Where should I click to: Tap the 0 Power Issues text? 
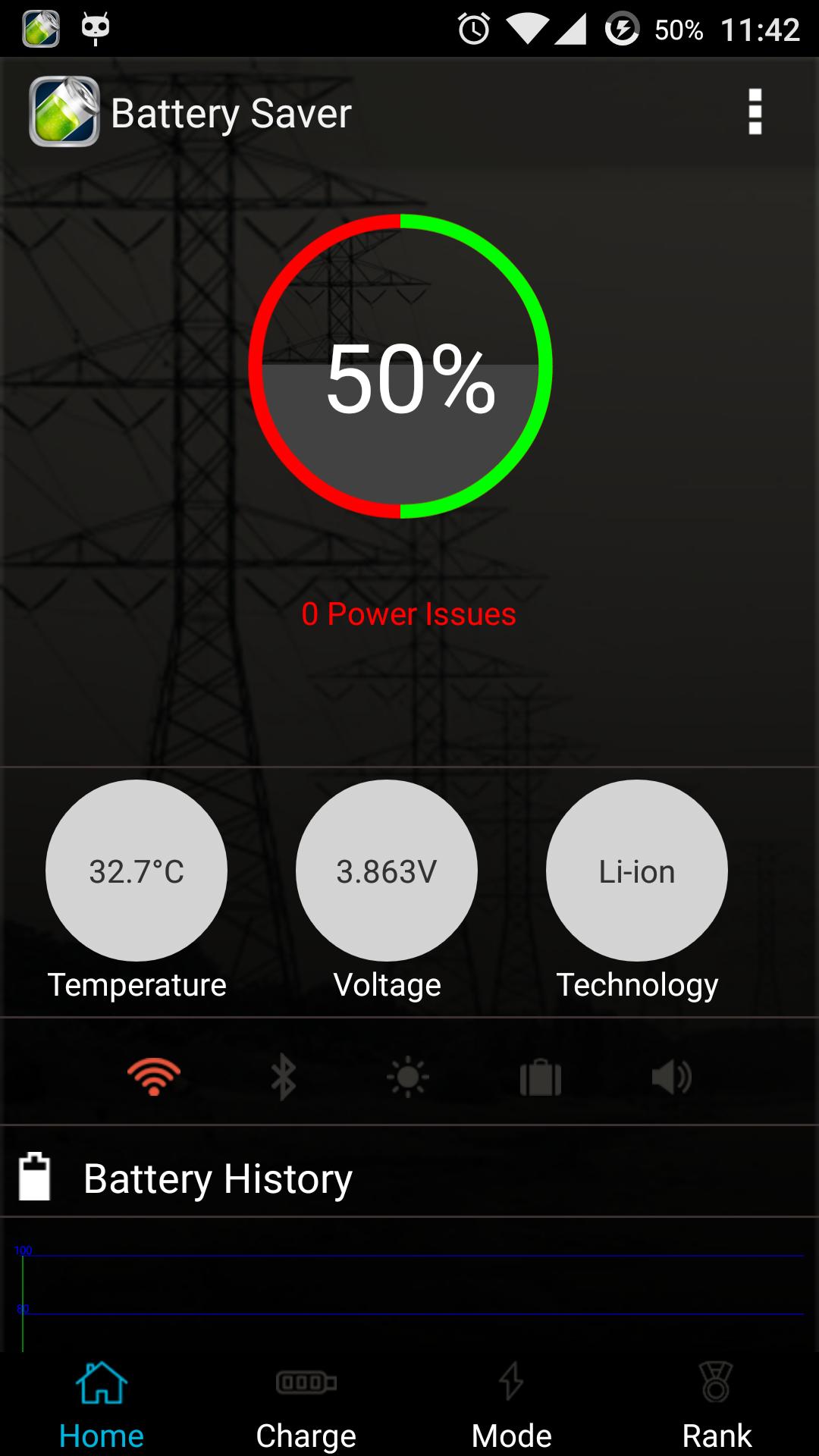pos(408,614)
